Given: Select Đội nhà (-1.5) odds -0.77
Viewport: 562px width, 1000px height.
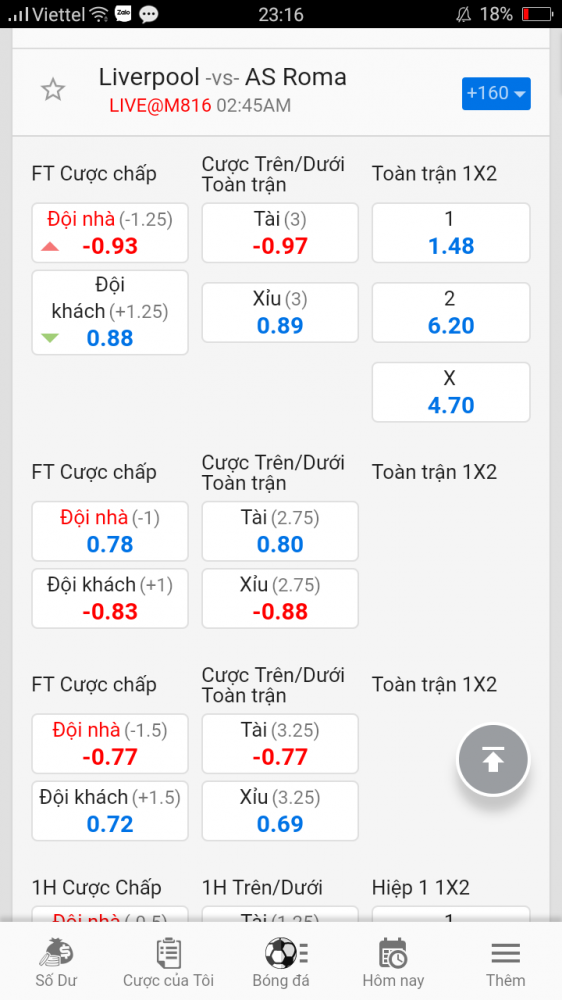Looking at the screenshot, I should pyautogui.click(x=110, y=744).
